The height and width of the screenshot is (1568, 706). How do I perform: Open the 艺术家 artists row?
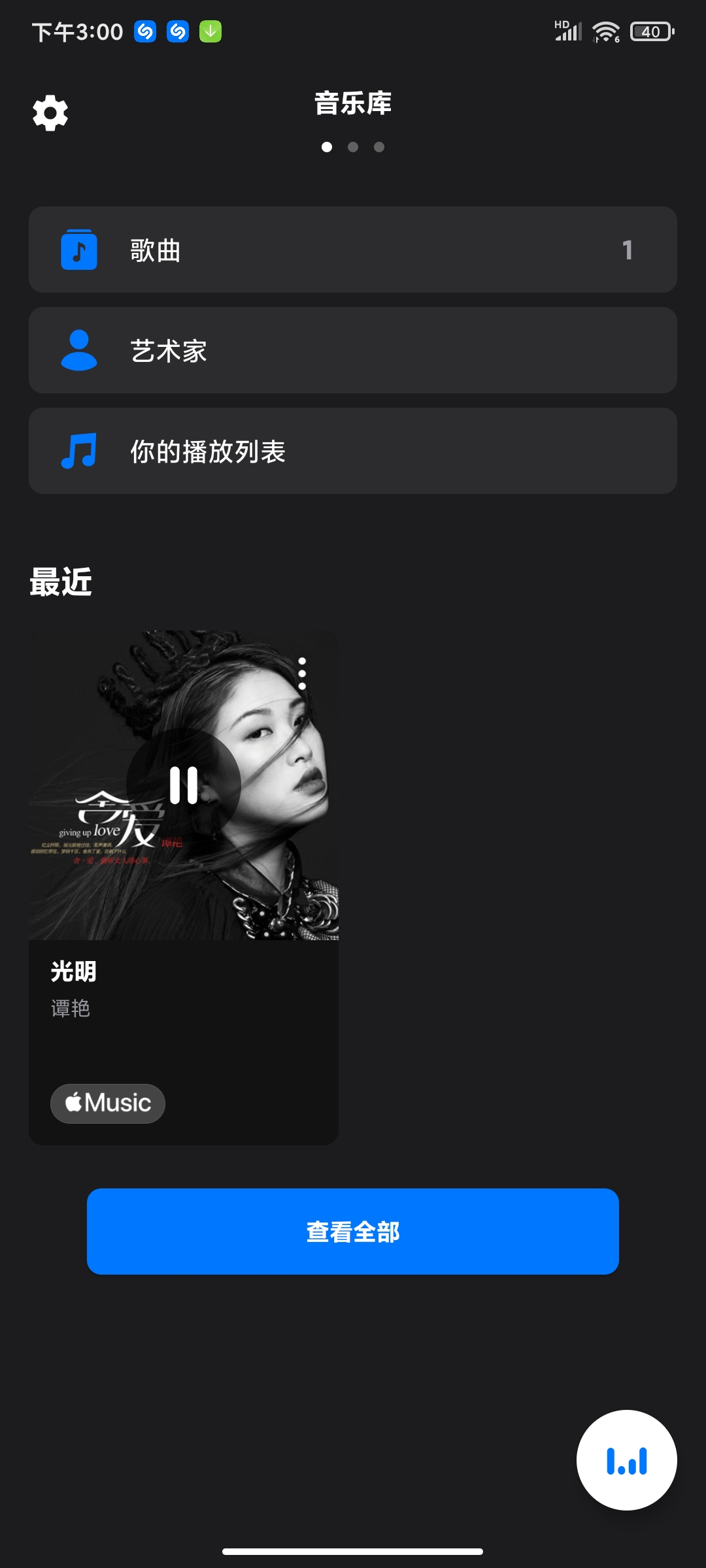353,350
